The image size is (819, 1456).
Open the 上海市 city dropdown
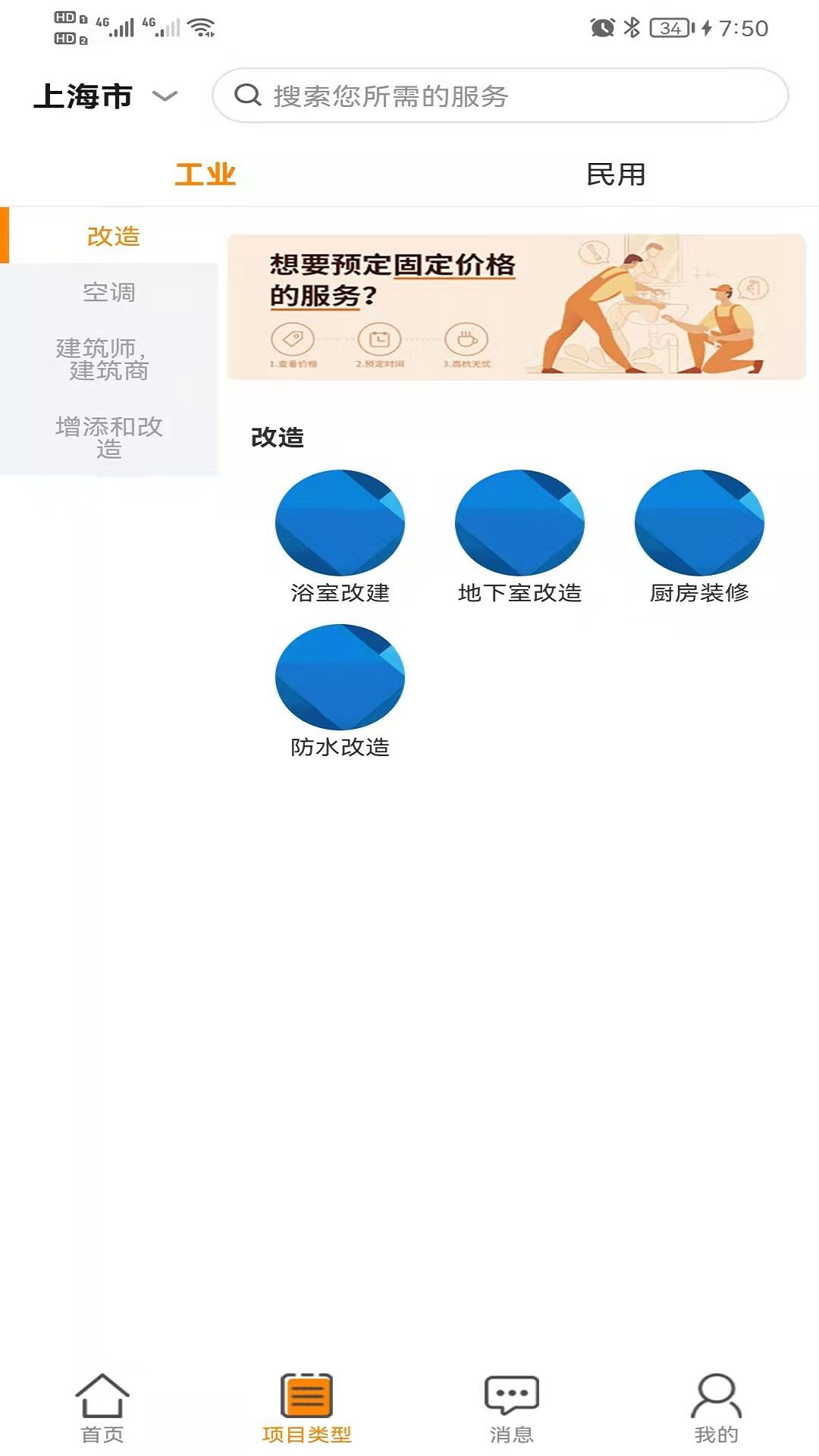105,96
